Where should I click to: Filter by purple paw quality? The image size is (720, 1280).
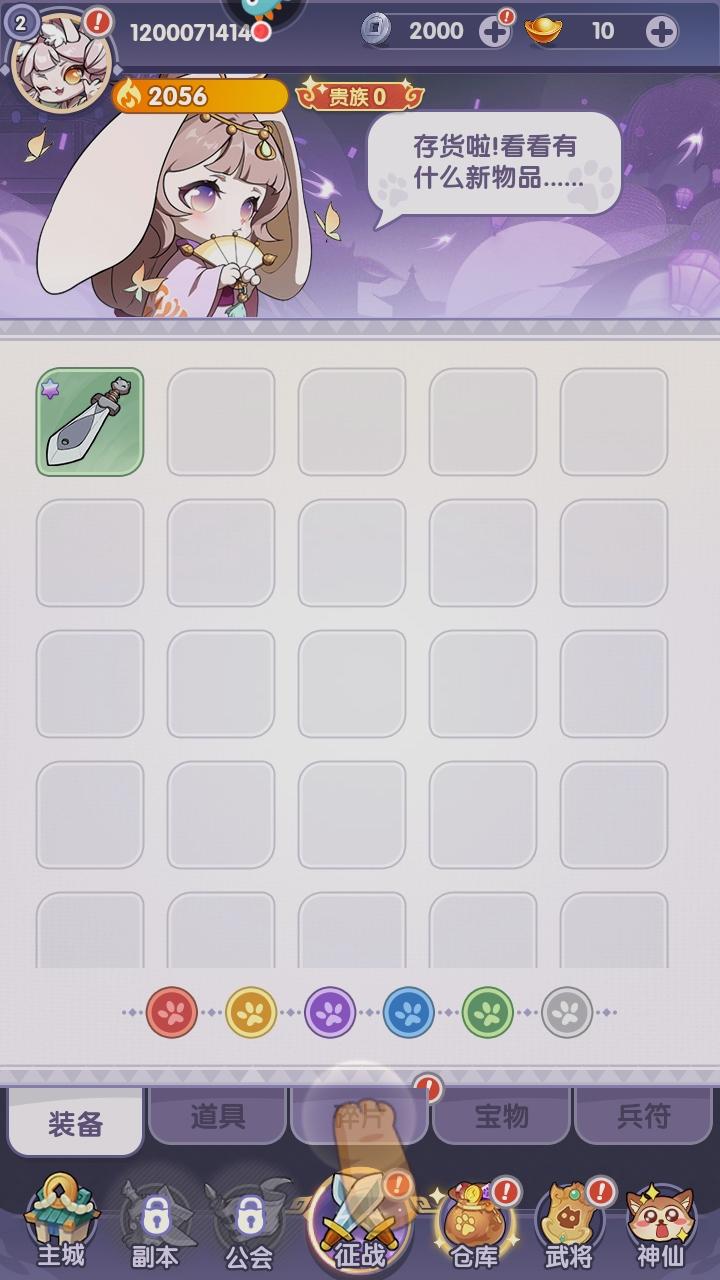tap(330, 1013)
